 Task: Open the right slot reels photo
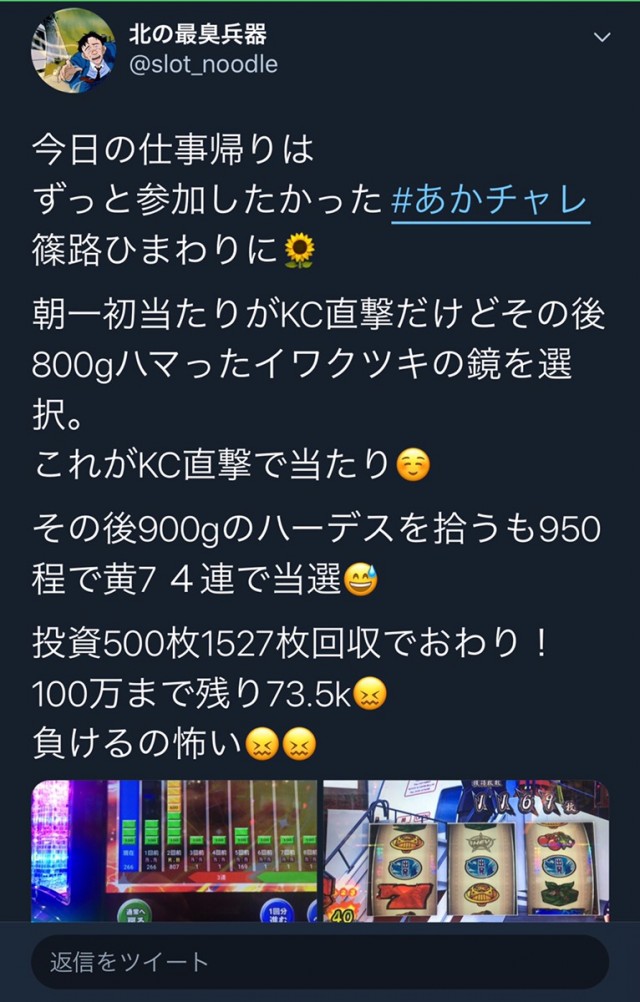coord(466,850)
